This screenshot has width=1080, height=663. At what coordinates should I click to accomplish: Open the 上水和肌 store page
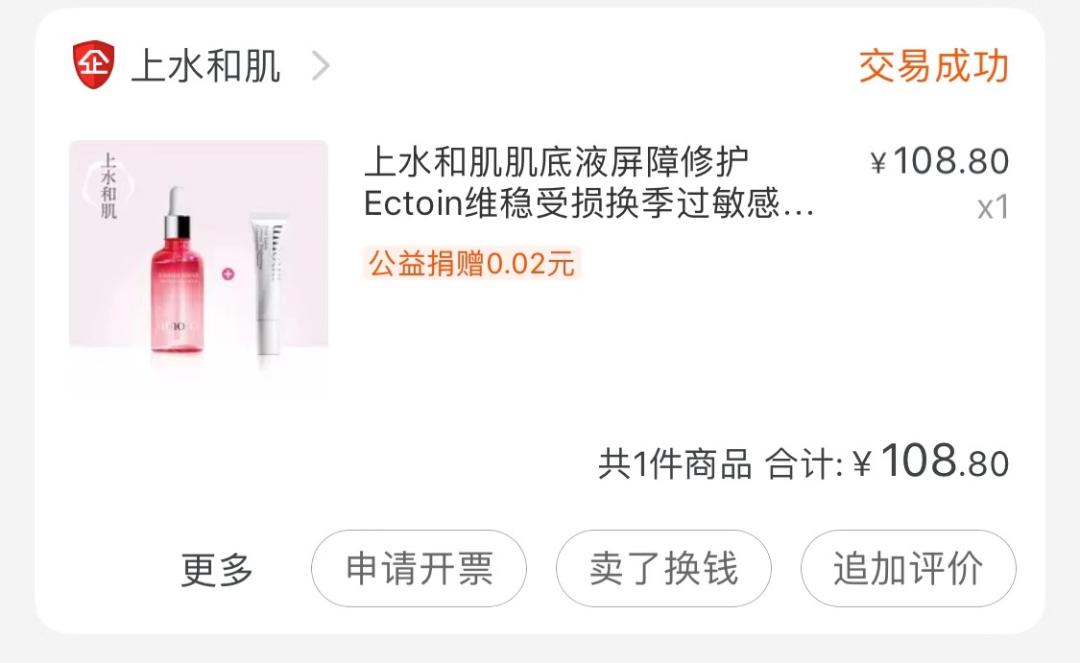pyautogui.click(x=205, y=67)
